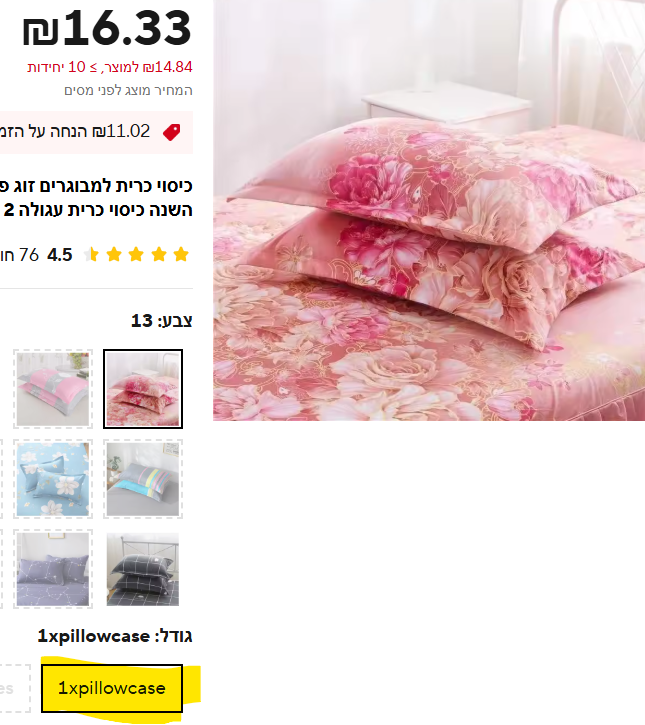Open the large pink floral product photo
Image resolution: width=645 pixels, height=725 pixels.
[x=428, y=210]
